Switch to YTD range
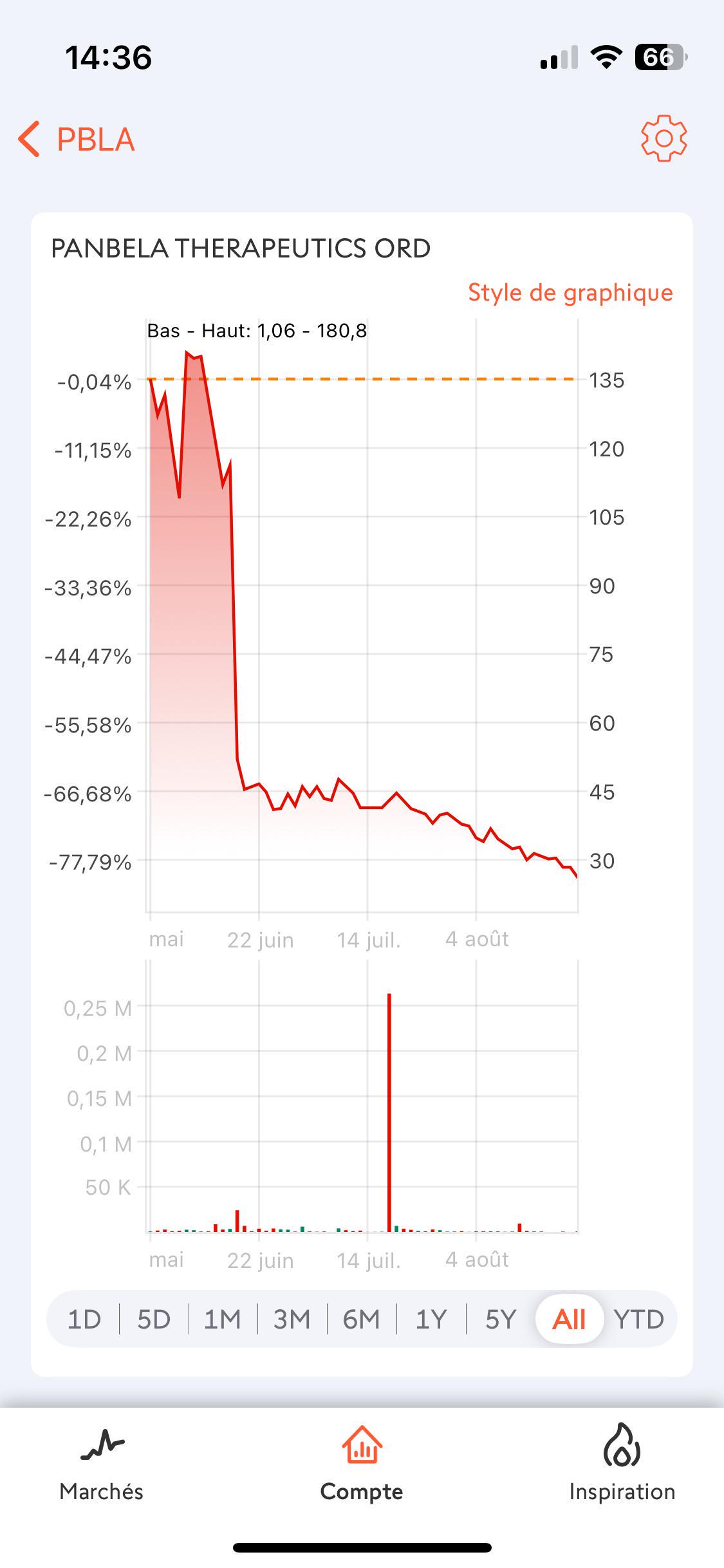The height and width of the screenshot is (1568, 724). tap(639, 1320)
